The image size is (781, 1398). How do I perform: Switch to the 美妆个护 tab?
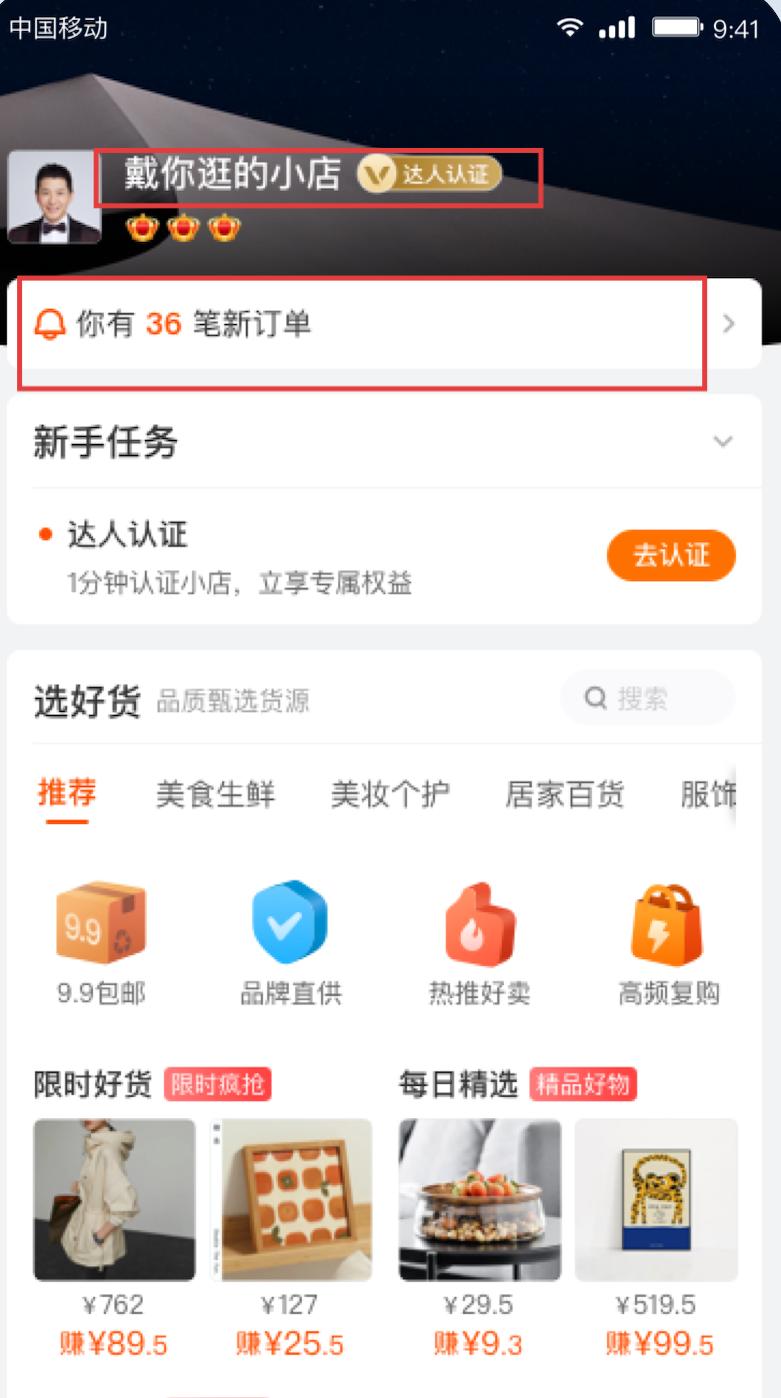coord(390,795)
